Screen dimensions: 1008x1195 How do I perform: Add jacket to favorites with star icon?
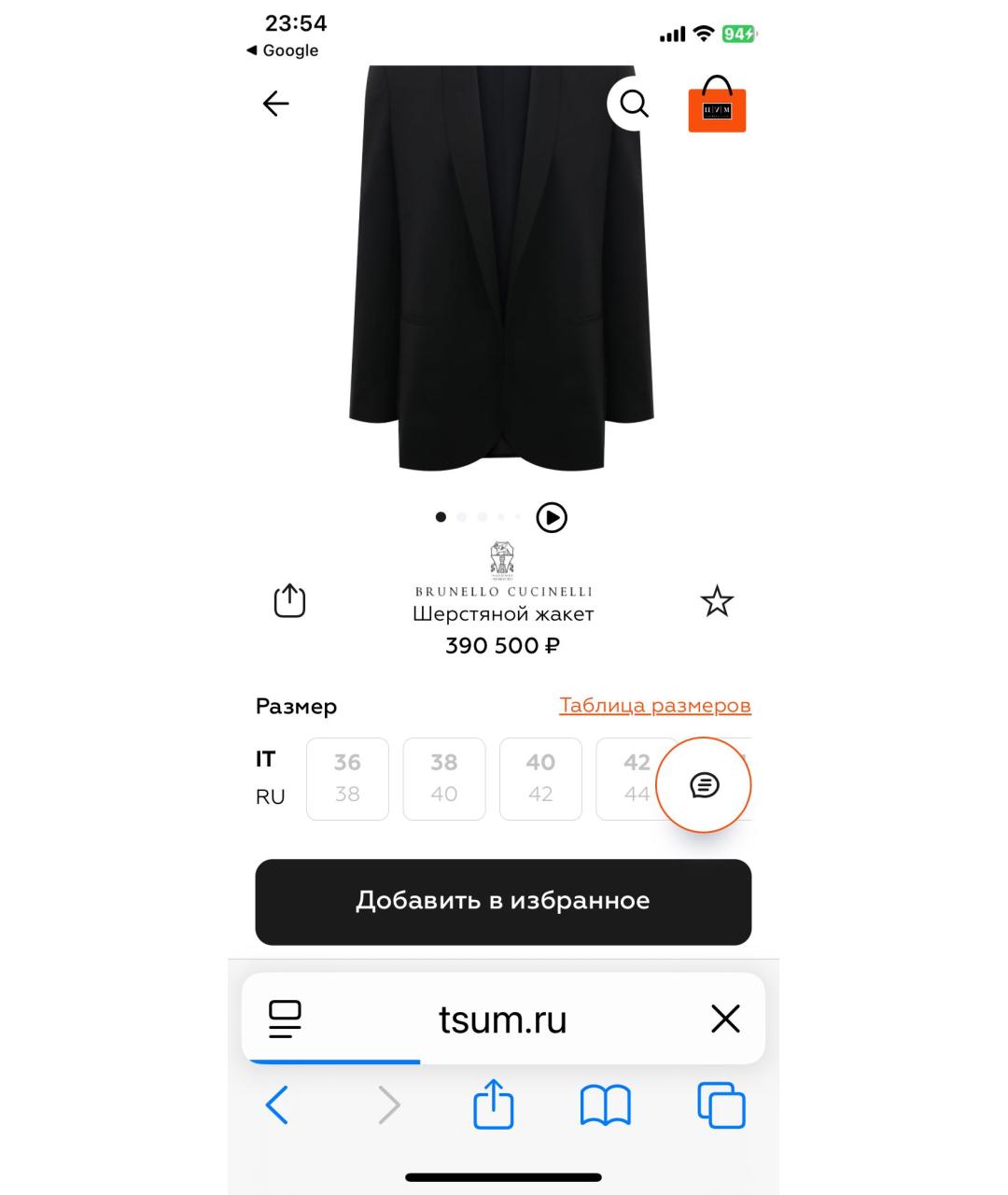tap(717, 601)
